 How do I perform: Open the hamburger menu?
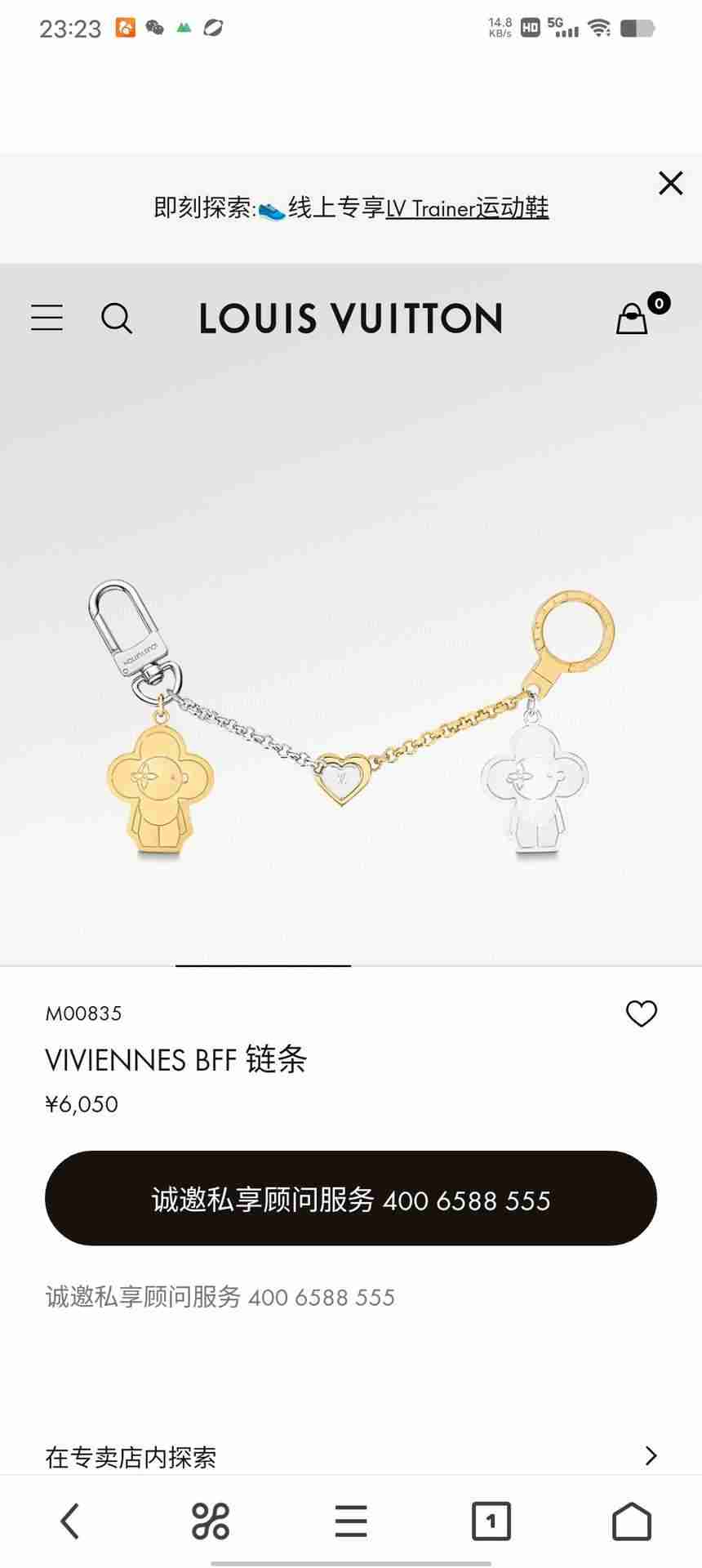pos(47,318)
